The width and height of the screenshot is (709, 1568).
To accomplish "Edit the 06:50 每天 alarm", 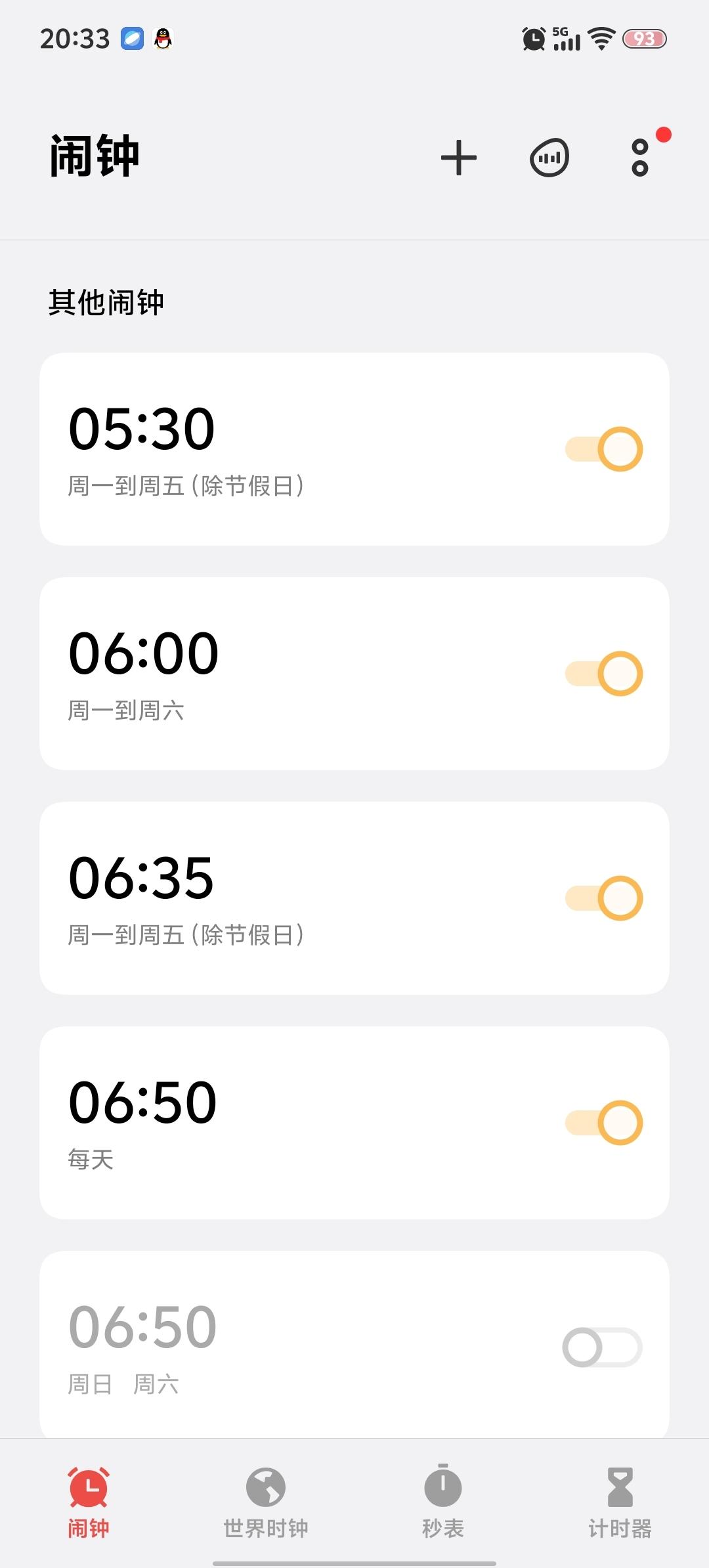I will click(263, 1123).
